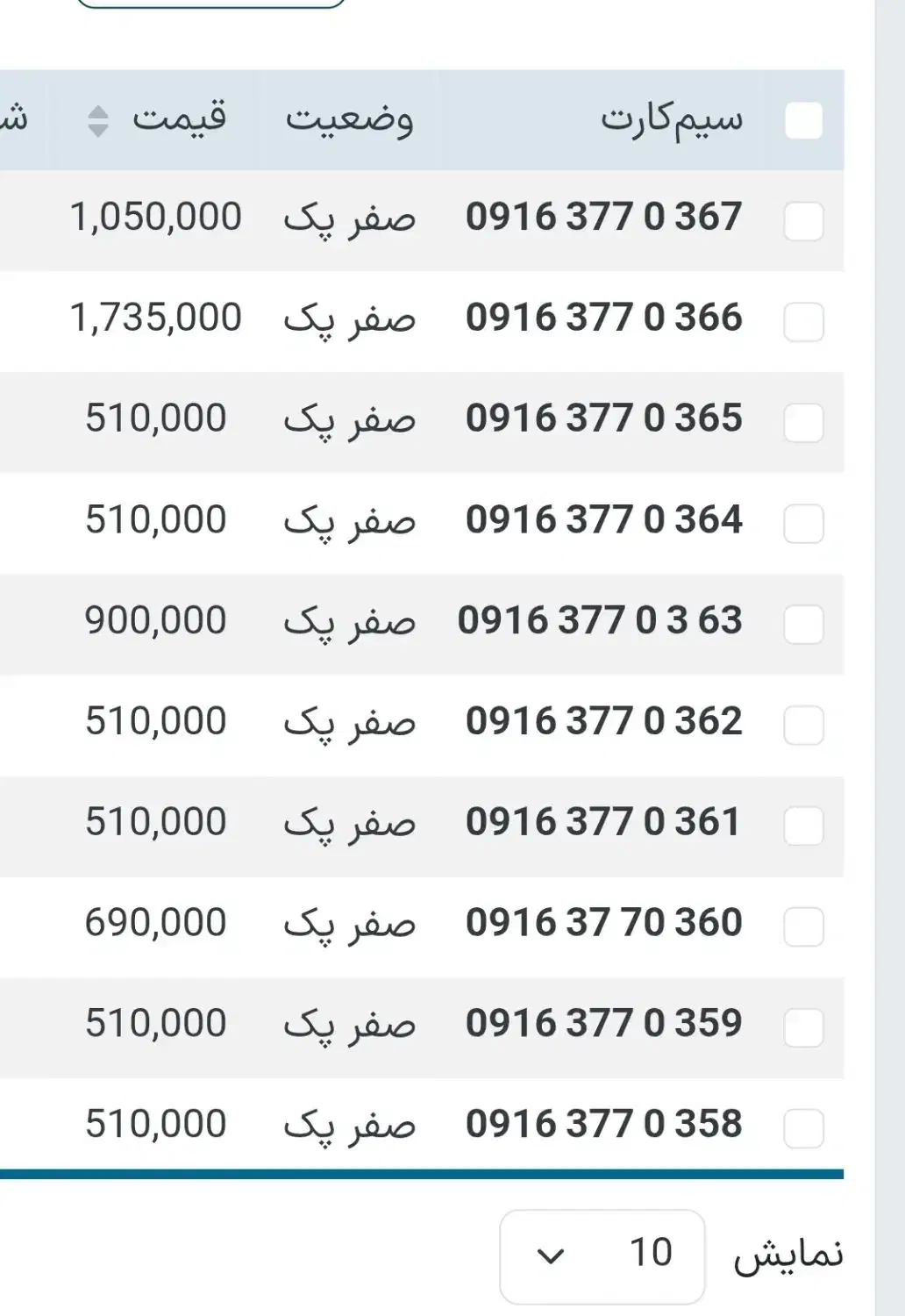Choose the 0916 377 0 362 checkbox

tap(803, 726)
